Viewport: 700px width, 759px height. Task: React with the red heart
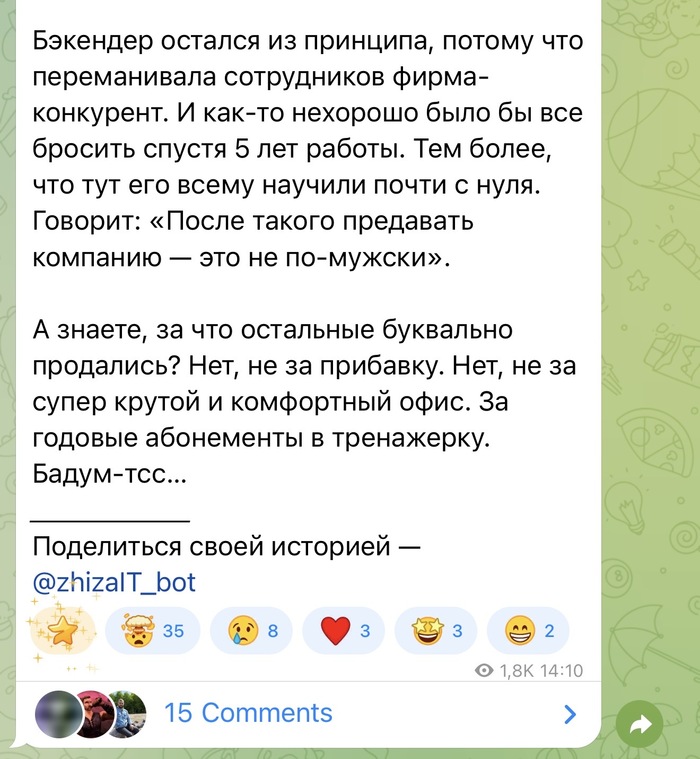345,631
